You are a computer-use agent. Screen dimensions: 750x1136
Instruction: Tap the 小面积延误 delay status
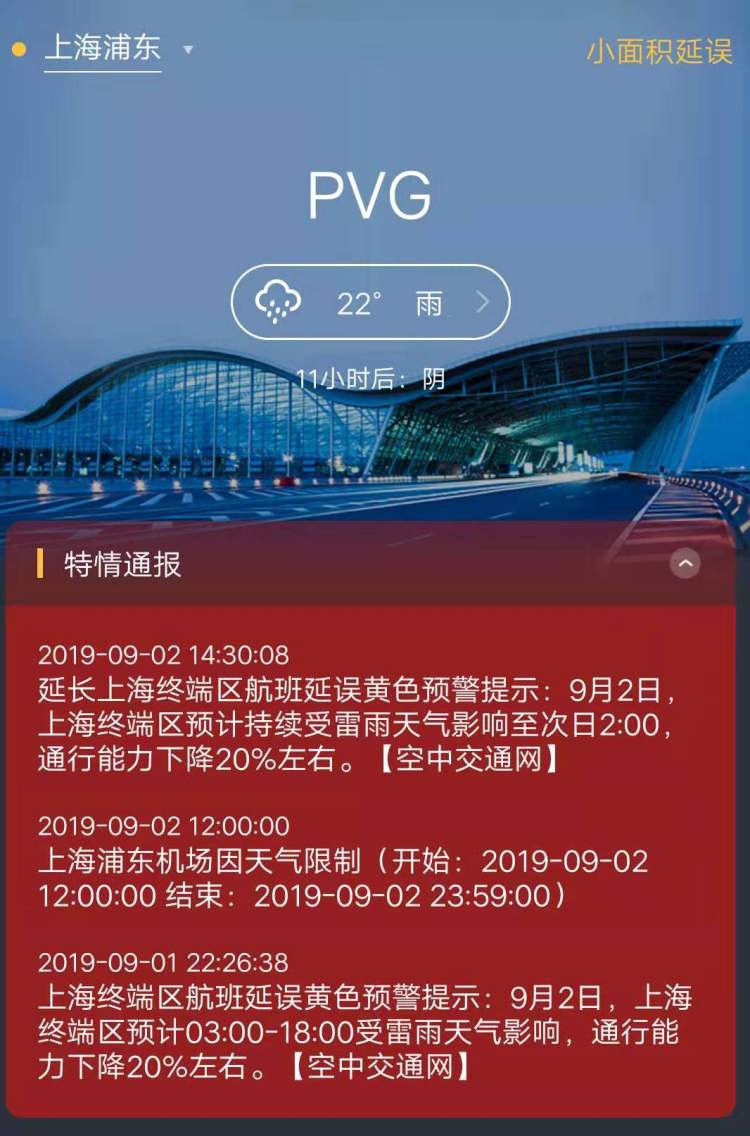[x=659, y=51]
